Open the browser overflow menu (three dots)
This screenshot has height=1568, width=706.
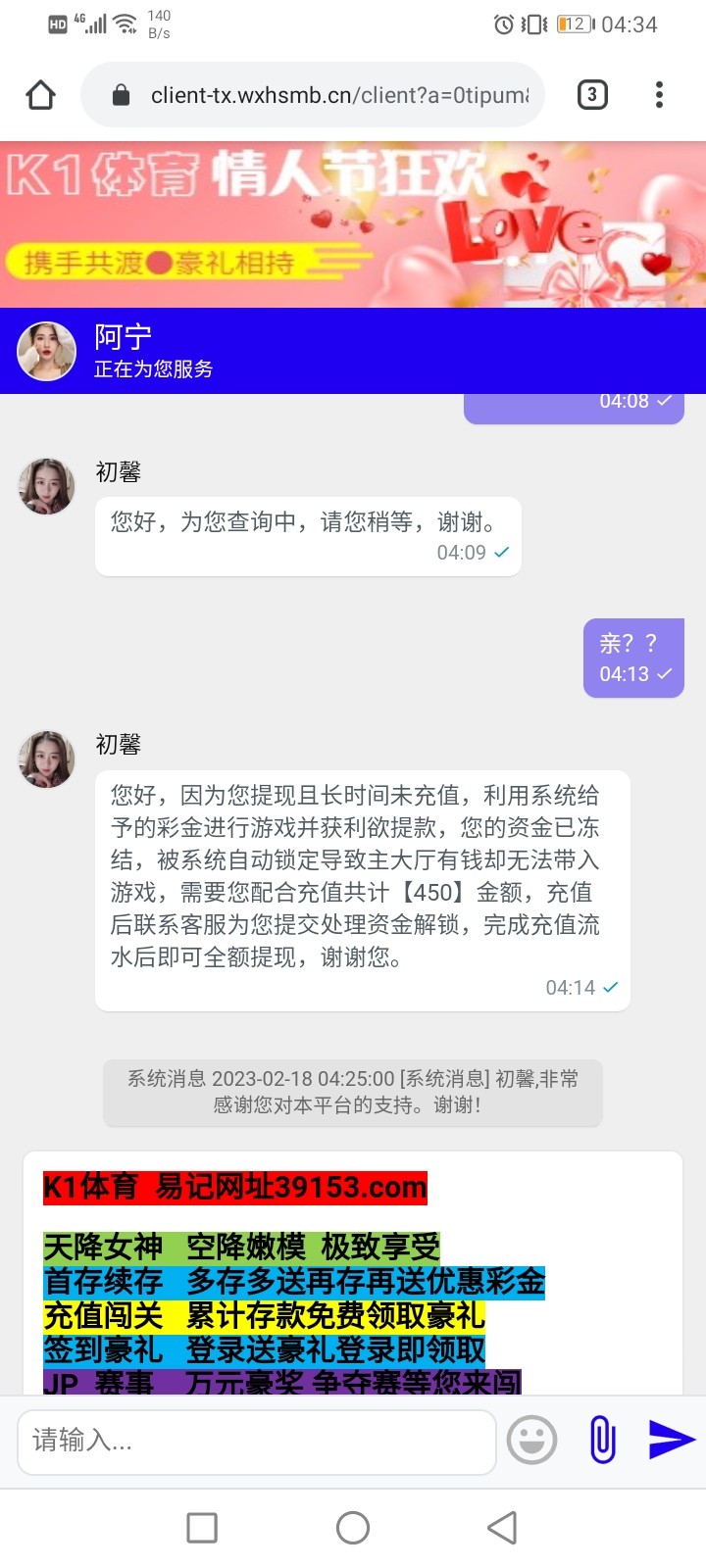coord(658,94)
